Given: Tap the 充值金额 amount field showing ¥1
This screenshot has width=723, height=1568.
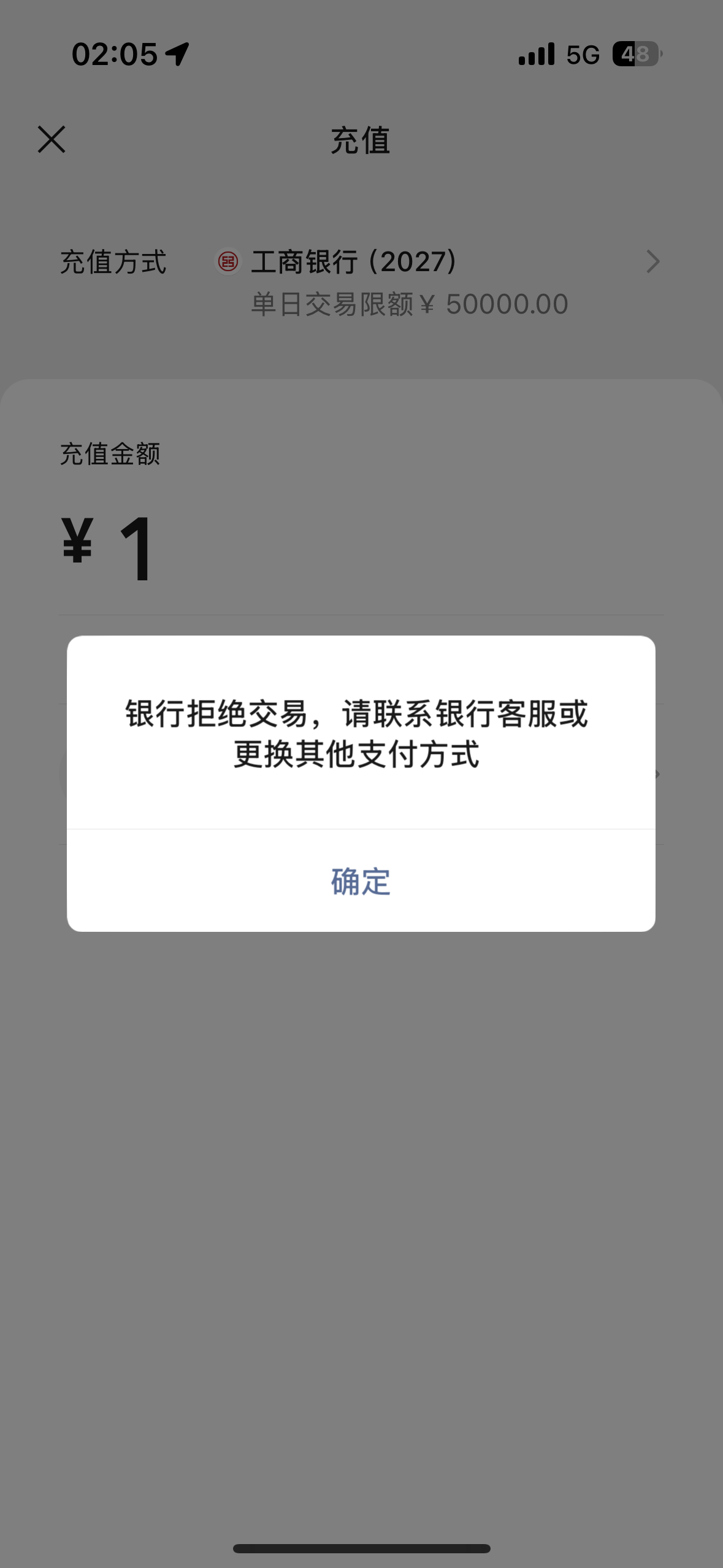Looking at the screenshot, I should pos(361,548).
